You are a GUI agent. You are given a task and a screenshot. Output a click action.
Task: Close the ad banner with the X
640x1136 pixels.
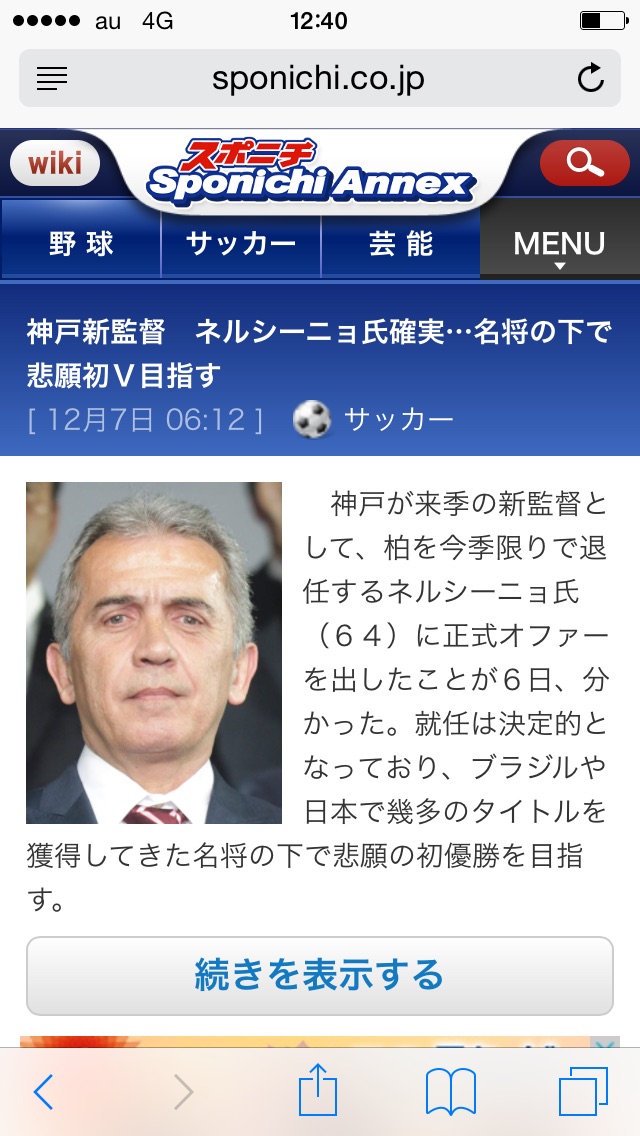click(x=606, y=1045)
